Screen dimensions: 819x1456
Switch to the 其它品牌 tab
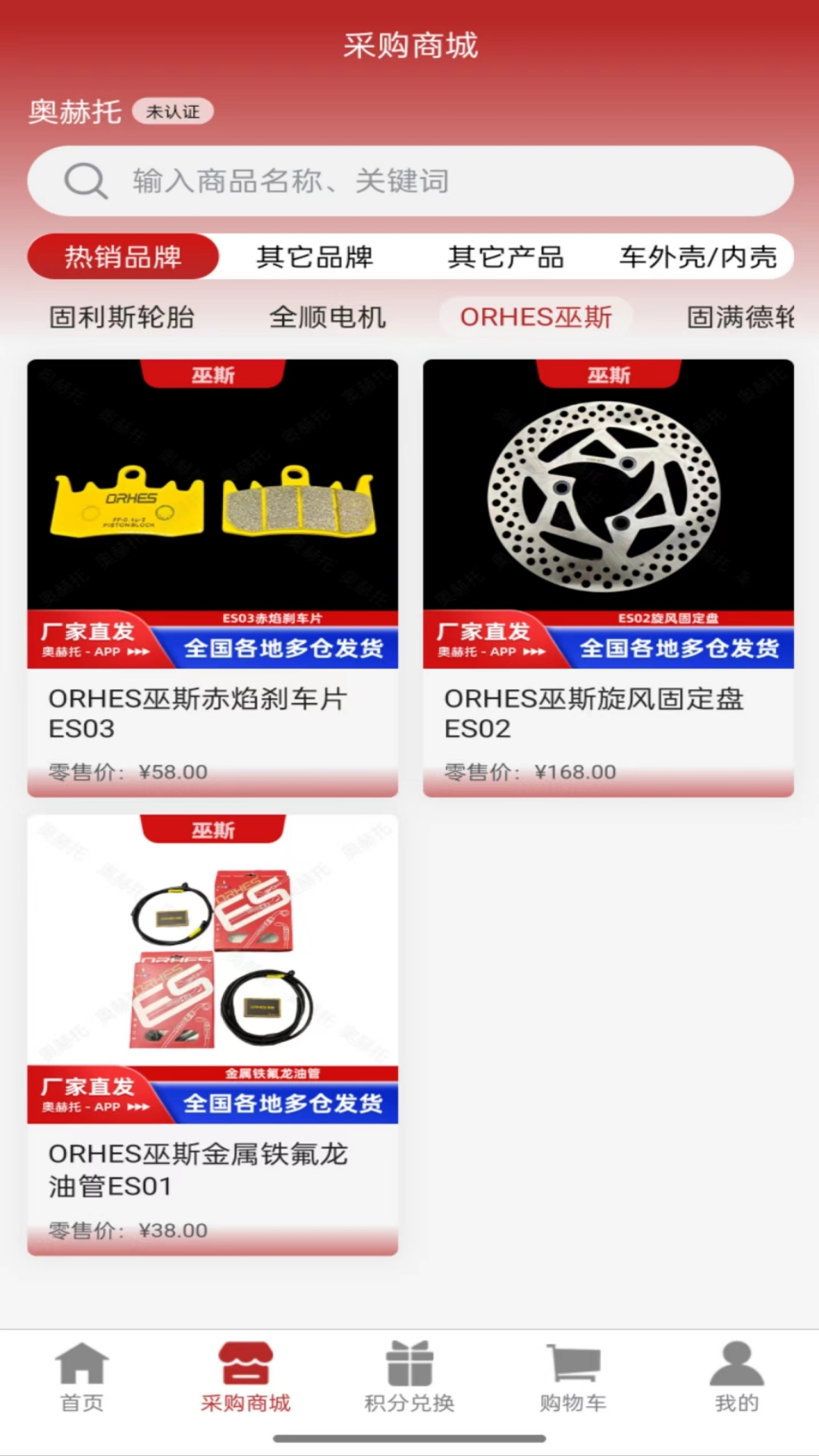tap(315, 257)
